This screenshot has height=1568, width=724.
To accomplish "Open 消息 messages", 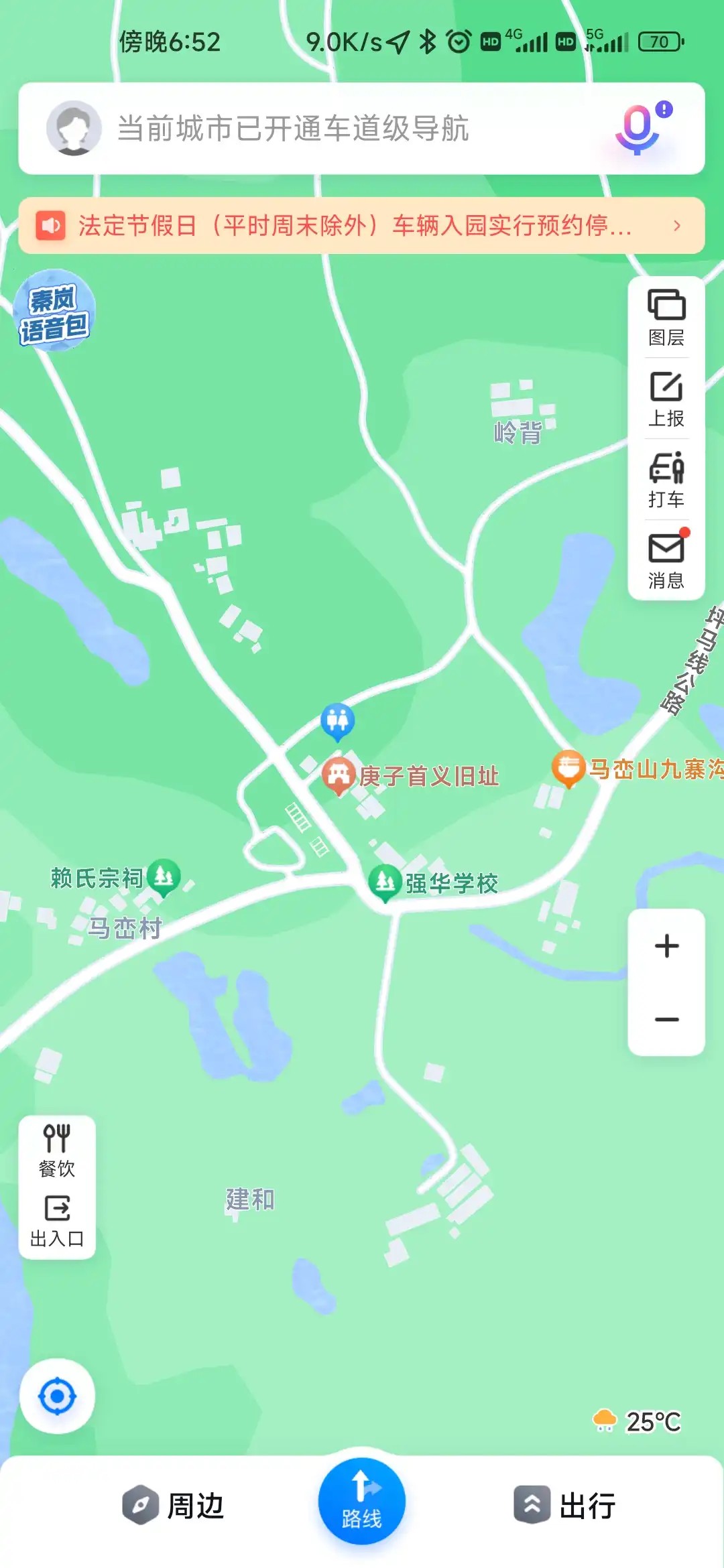I will (x=666, y=561).
